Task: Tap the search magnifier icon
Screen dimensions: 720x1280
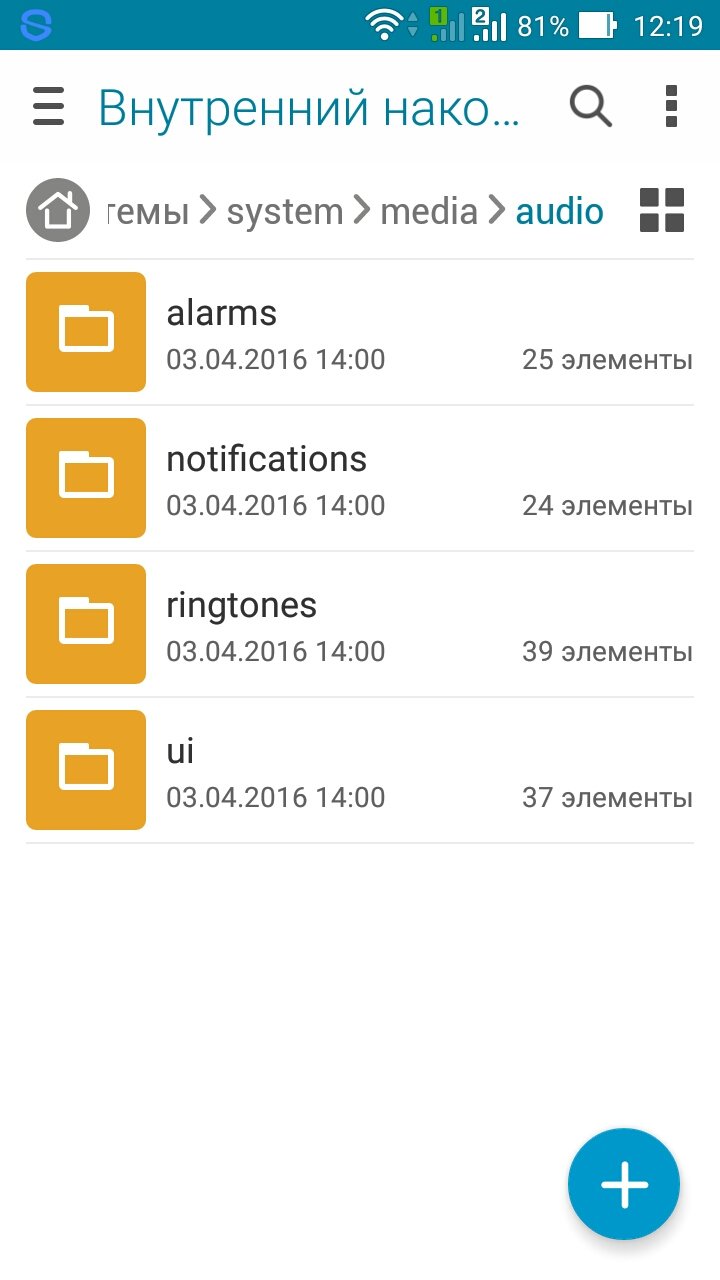Action: click(591, 106)
